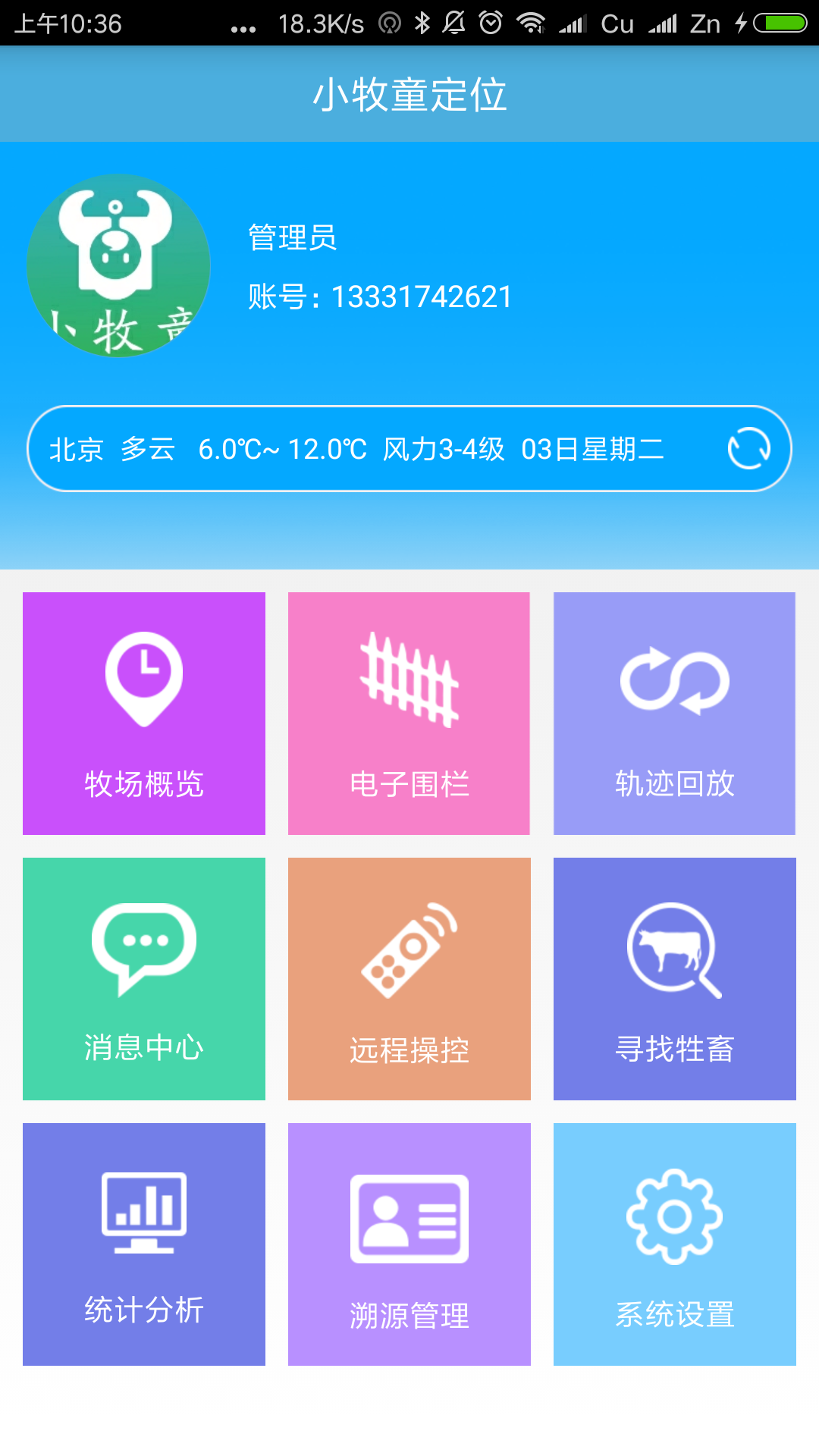Open 溯源管理 traceability management

[409, 1244]
